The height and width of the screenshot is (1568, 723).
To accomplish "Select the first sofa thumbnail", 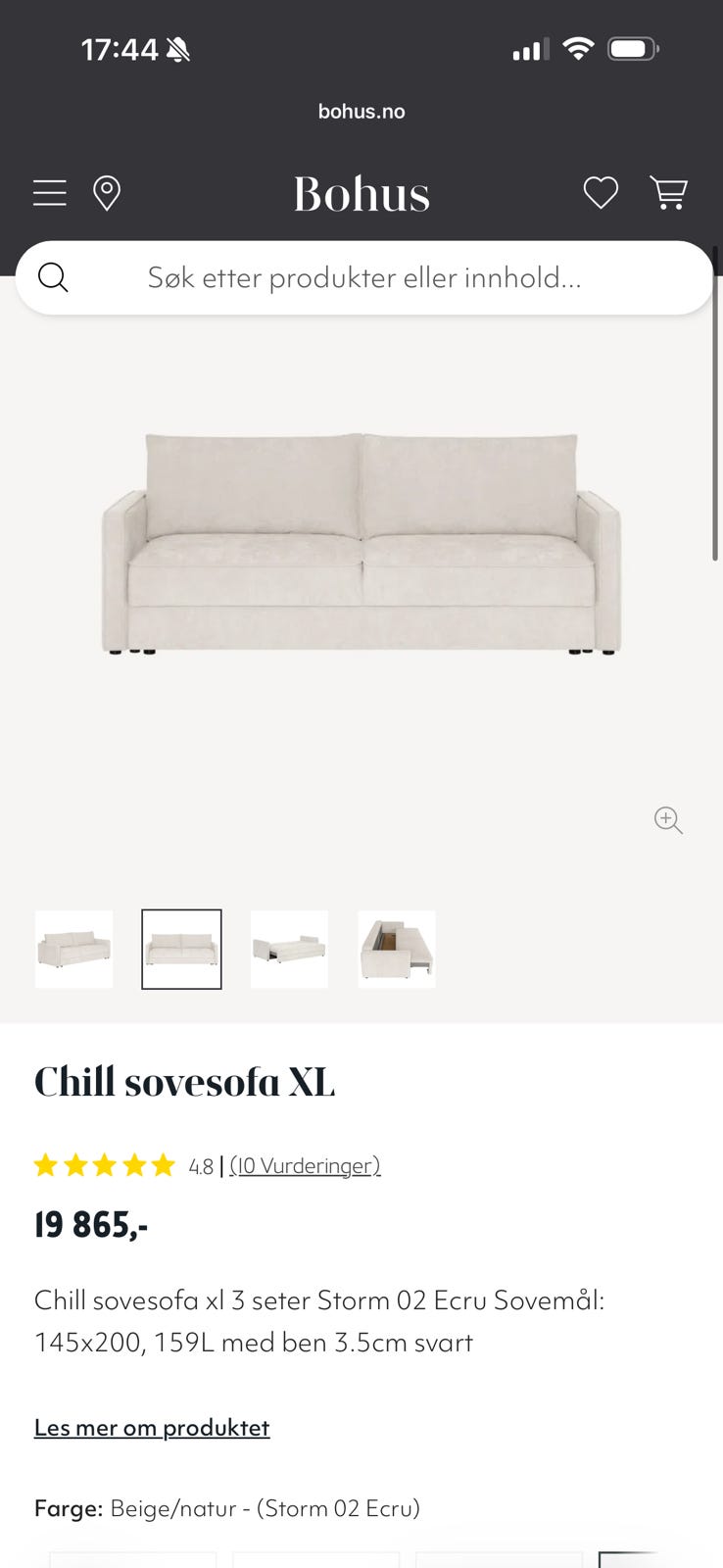I will click(x=74, y=949).
